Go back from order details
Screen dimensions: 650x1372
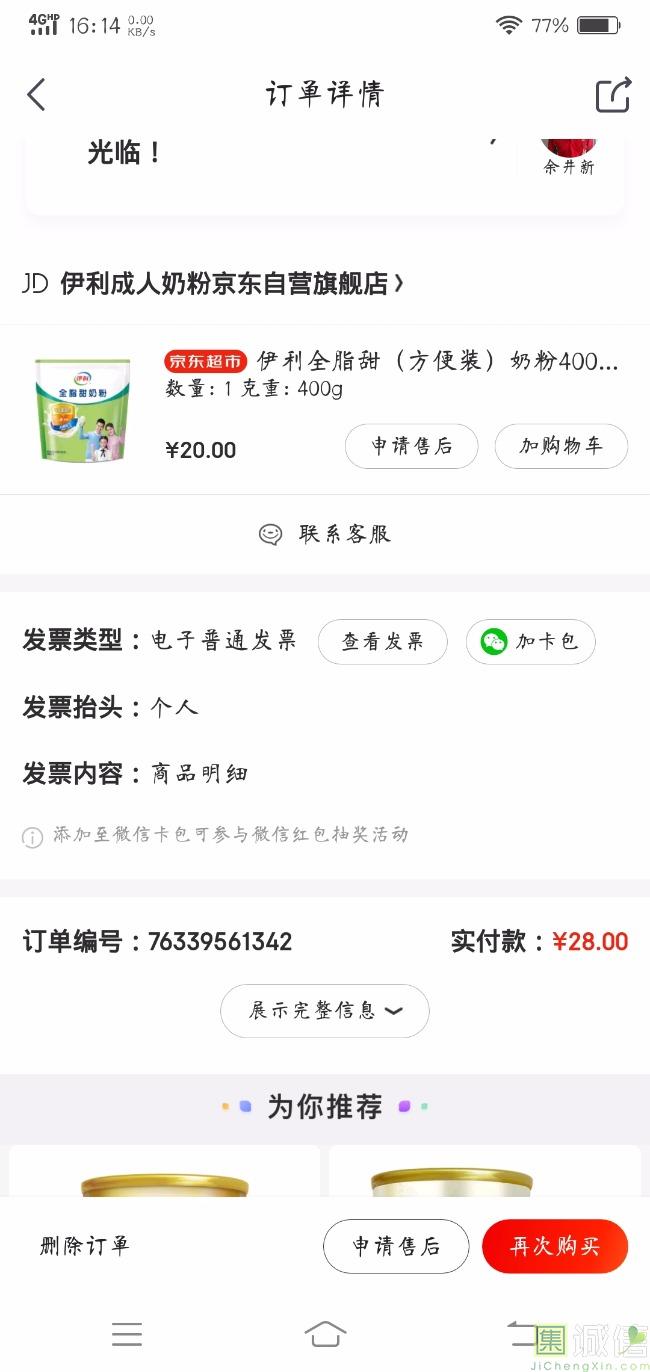[x=37, y=95]
